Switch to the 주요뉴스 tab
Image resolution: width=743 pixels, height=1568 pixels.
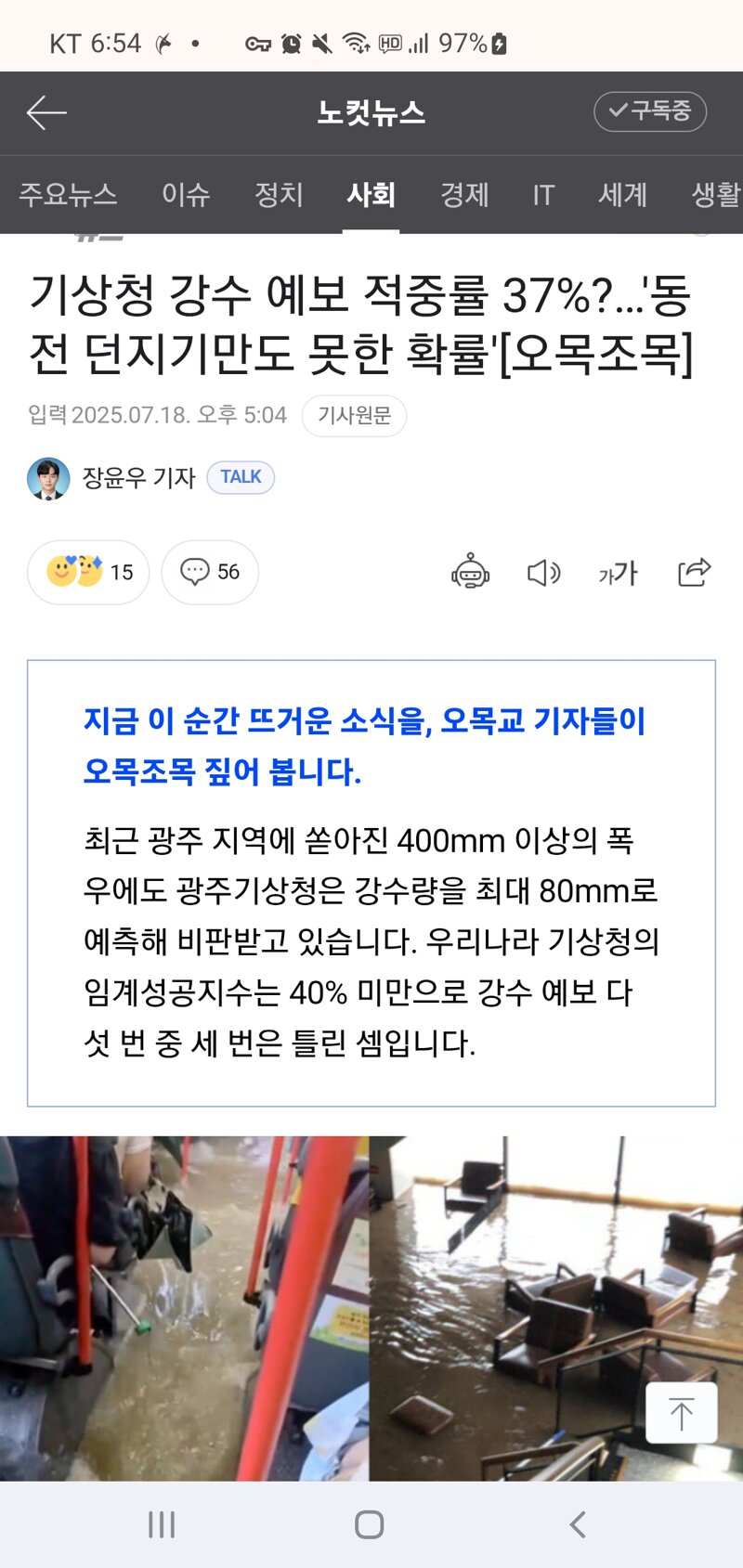[68, 195]
